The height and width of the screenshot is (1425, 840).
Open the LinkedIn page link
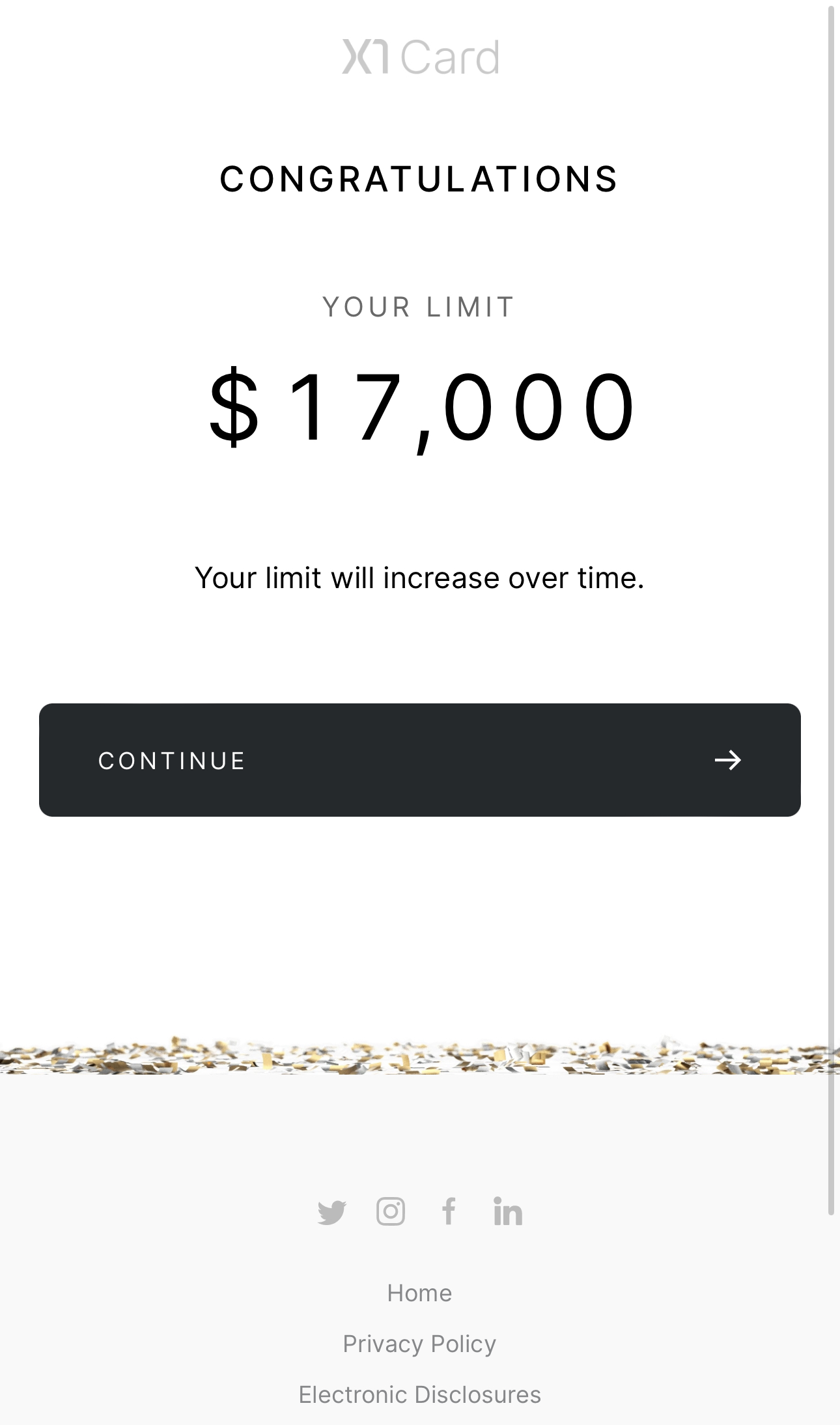(508, 1211)
